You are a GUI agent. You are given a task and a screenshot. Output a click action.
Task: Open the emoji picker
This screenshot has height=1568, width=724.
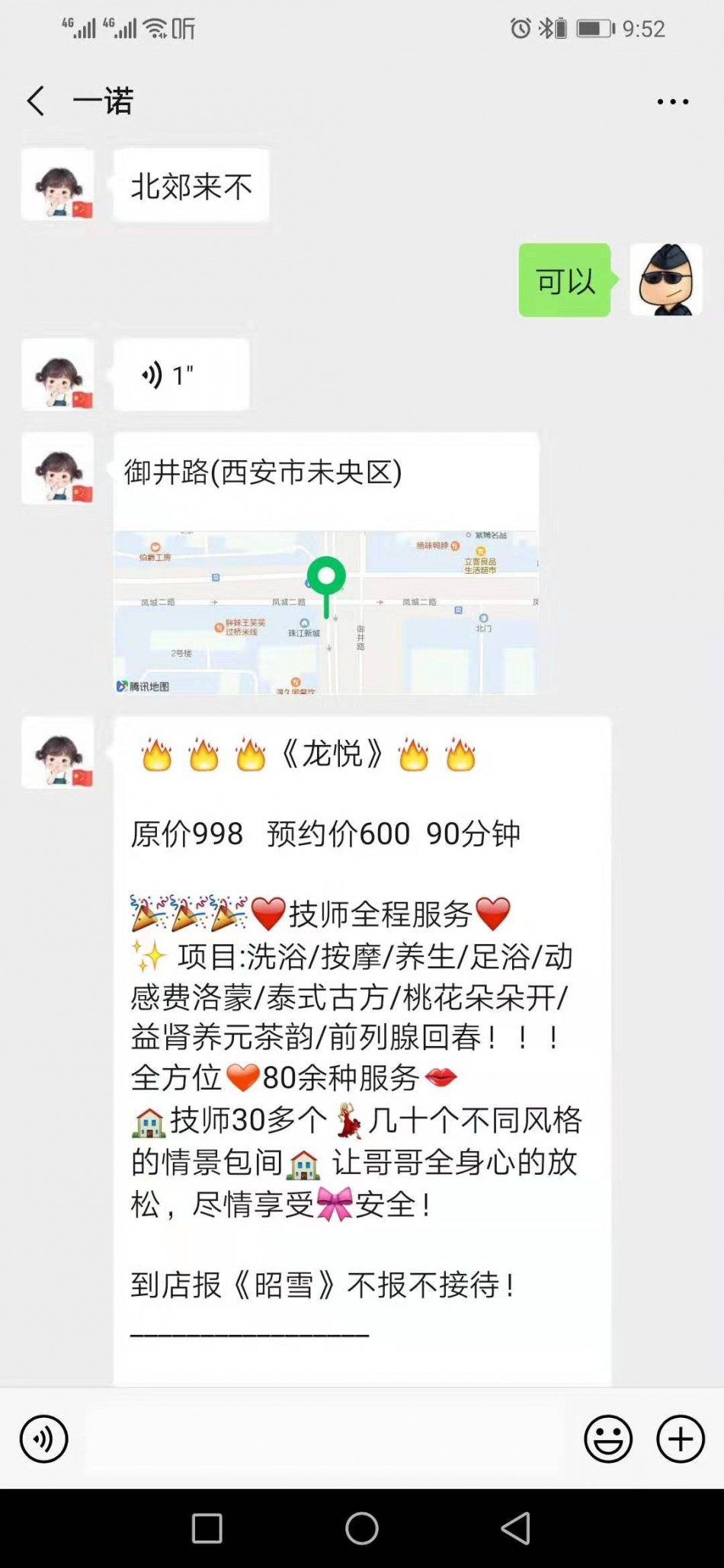(607, 1438)
